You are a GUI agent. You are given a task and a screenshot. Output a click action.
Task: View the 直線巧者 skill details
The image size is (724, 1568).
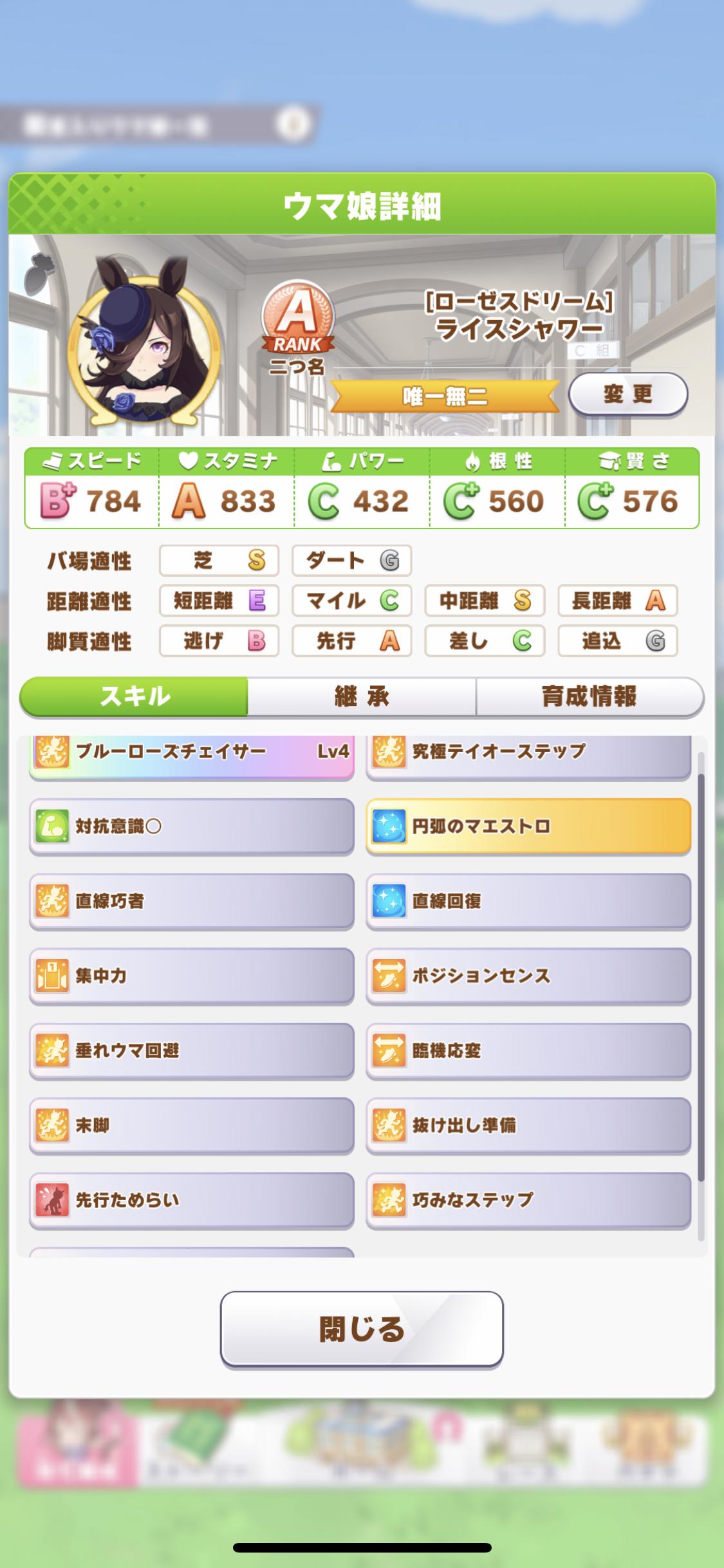[x=191, y=901]
